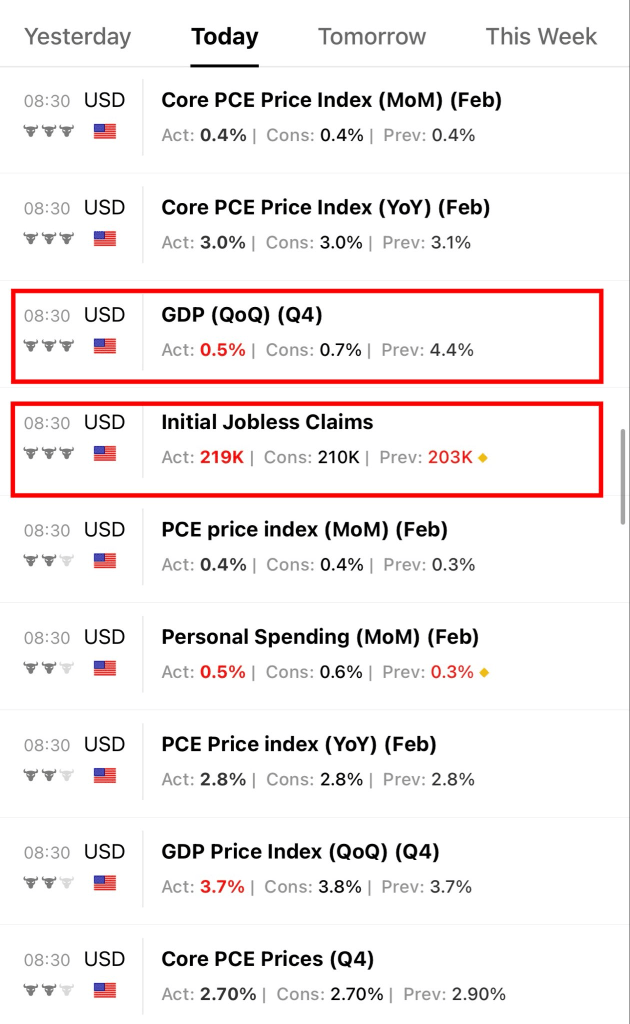
Task: Open Core PCE Prices (Q4) event
Action: click(267, 959)
